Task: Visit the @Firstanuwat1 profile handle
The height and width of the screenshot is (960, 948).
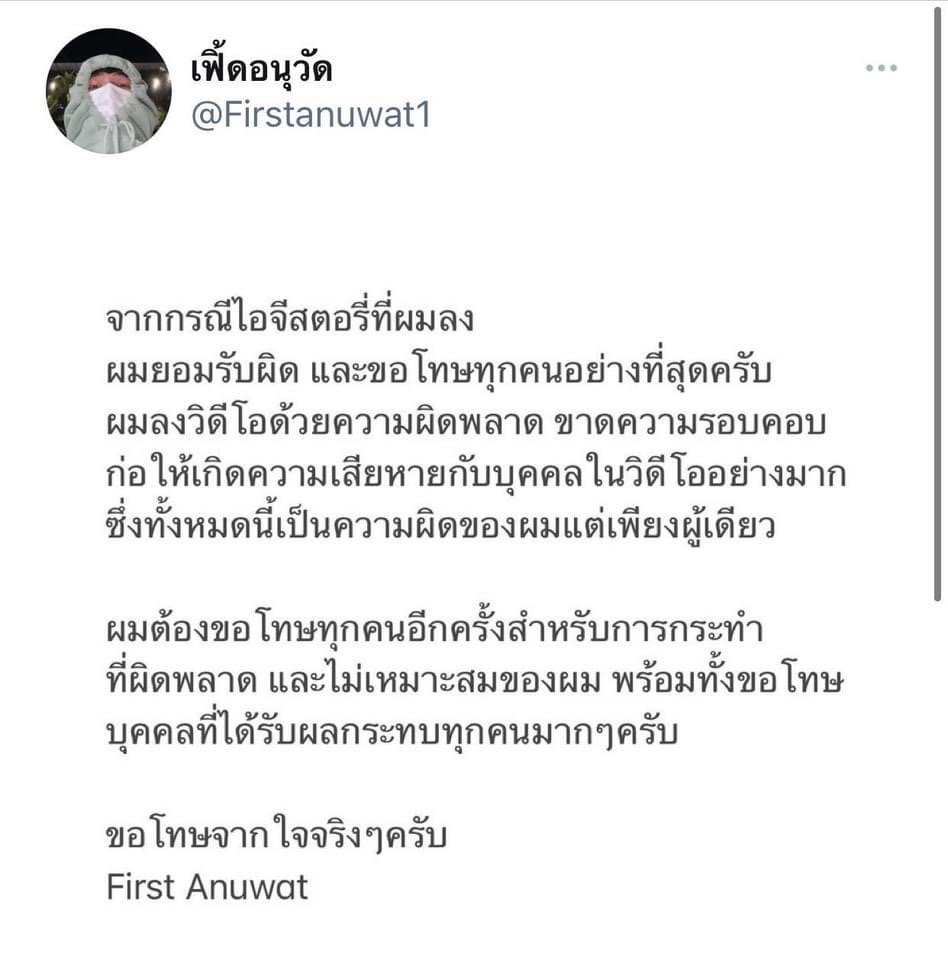Action: 310,115
